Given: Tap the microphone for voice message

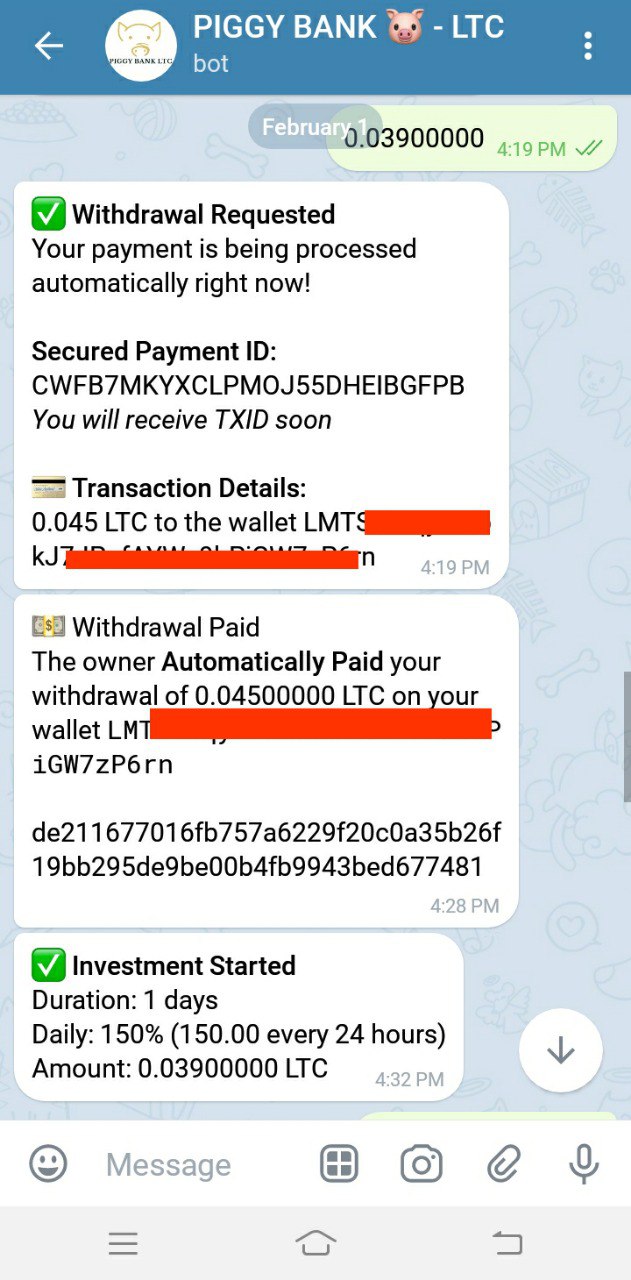Looking at the screenshot, I should tap(584, 1164).
